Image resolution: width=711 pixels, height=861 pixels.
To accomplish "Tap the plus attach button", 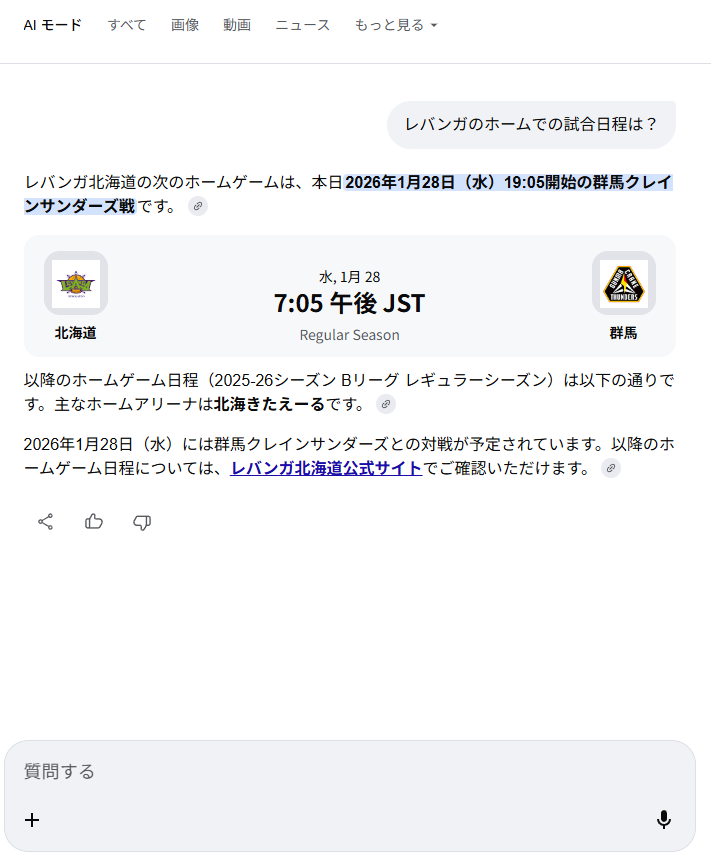I will tap(32, 820).
